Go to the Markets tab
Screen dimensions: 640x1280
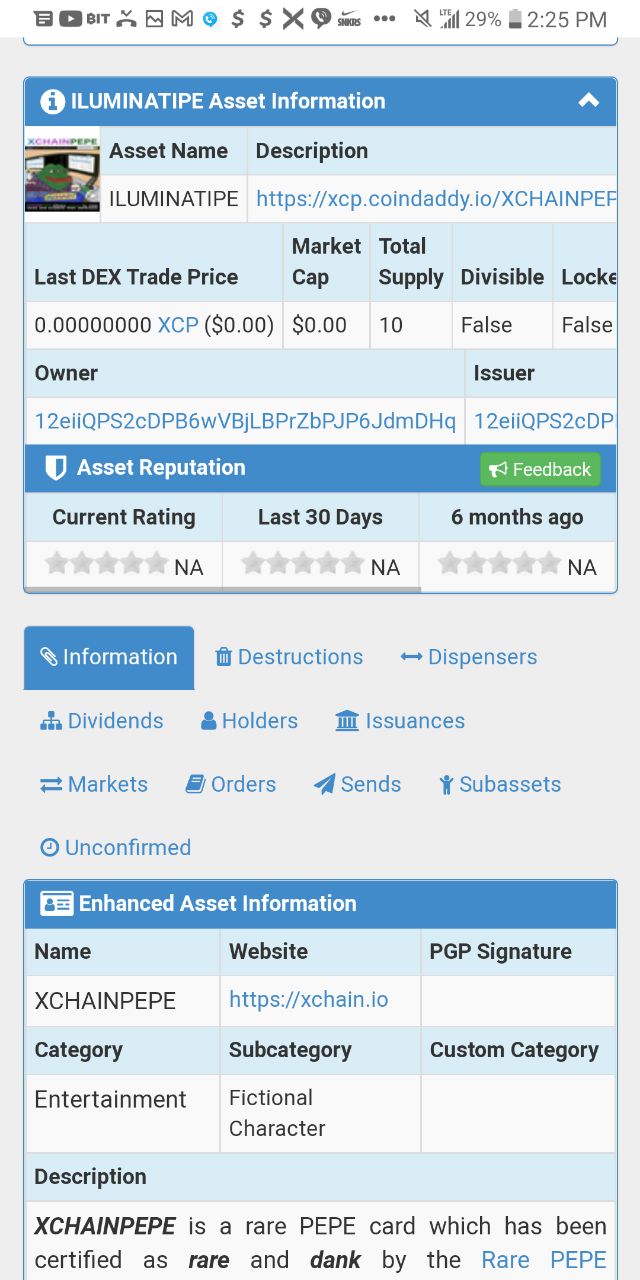pyautogui.click(x=94, y=784)
